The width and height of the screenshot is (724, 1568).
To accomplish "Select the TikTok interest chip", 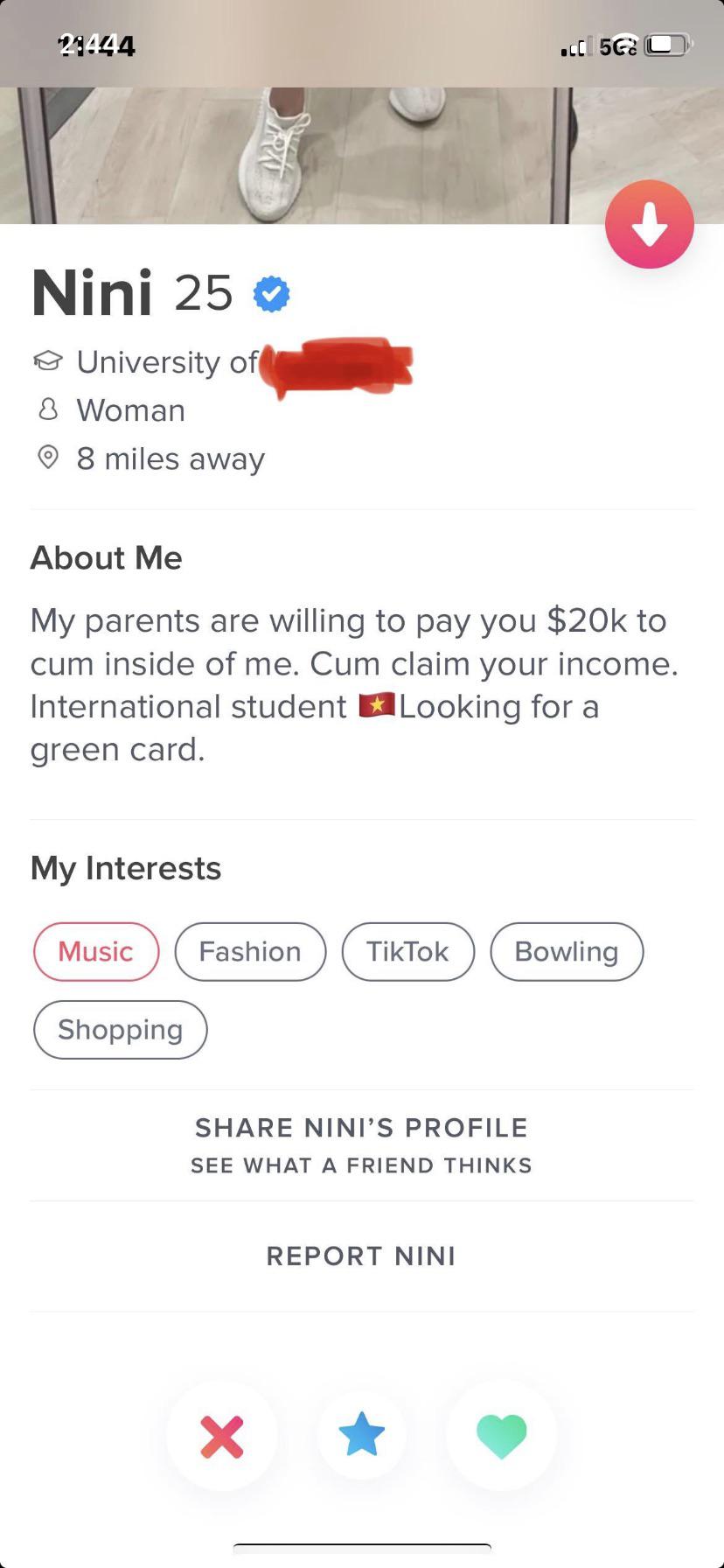I will tap(407, 951).
